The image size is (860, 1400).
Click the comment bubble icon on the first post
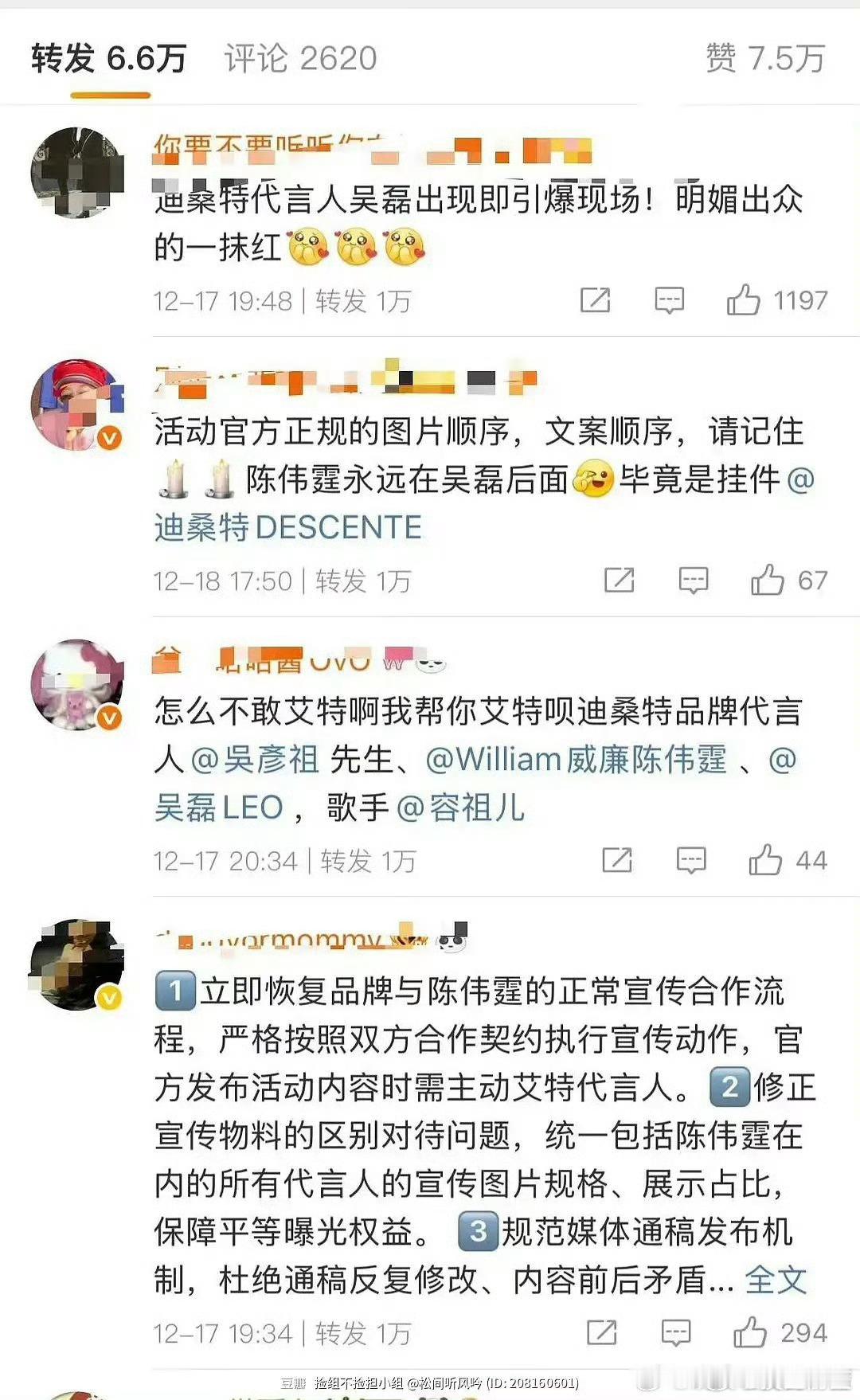pyautogui.click(x=669, y=301)
